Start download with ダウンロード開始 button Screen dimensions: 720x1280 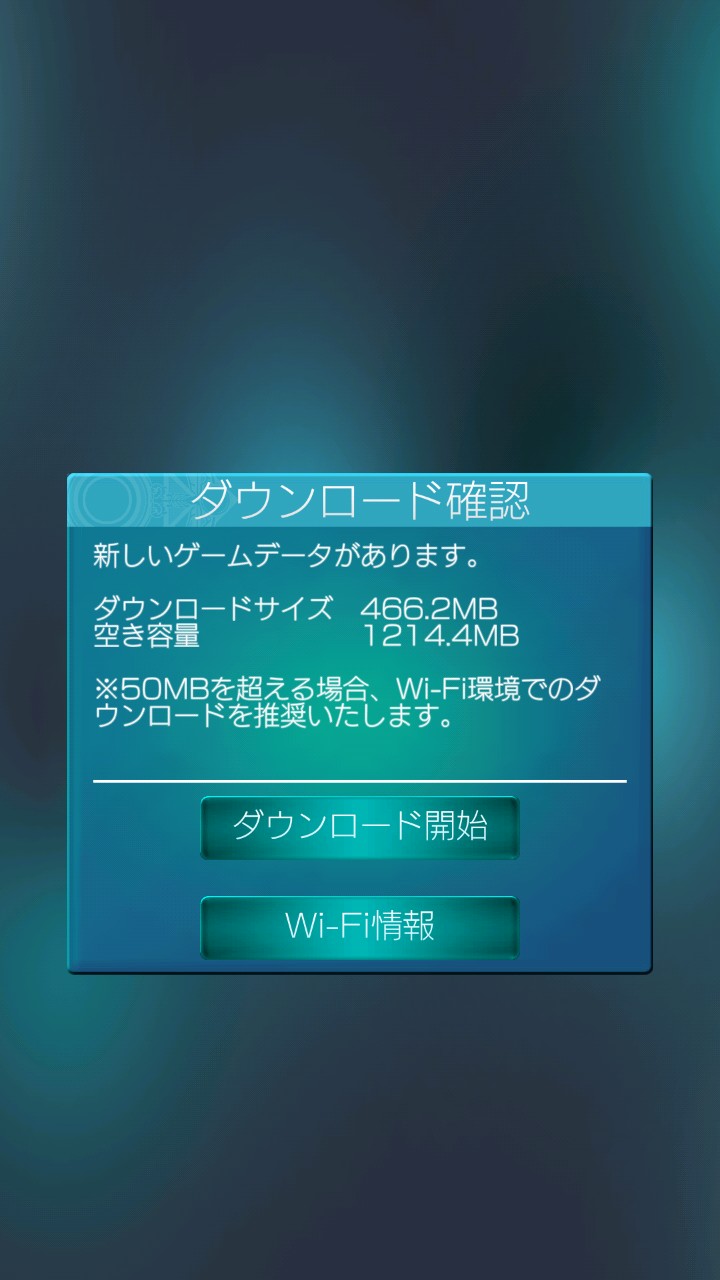[360, 827]
